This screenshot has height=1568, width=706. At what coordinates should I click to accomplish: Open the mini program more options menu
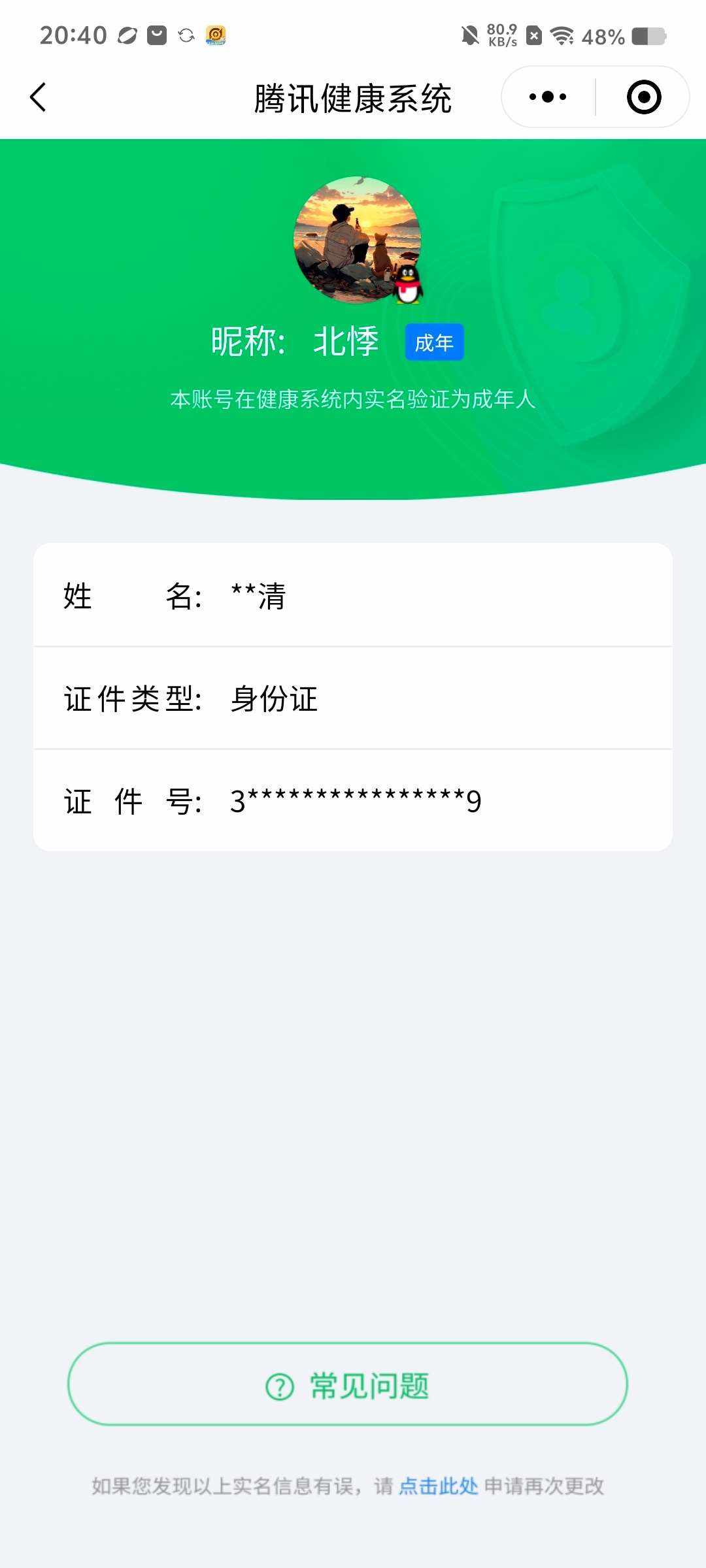(x=546, y=95)
